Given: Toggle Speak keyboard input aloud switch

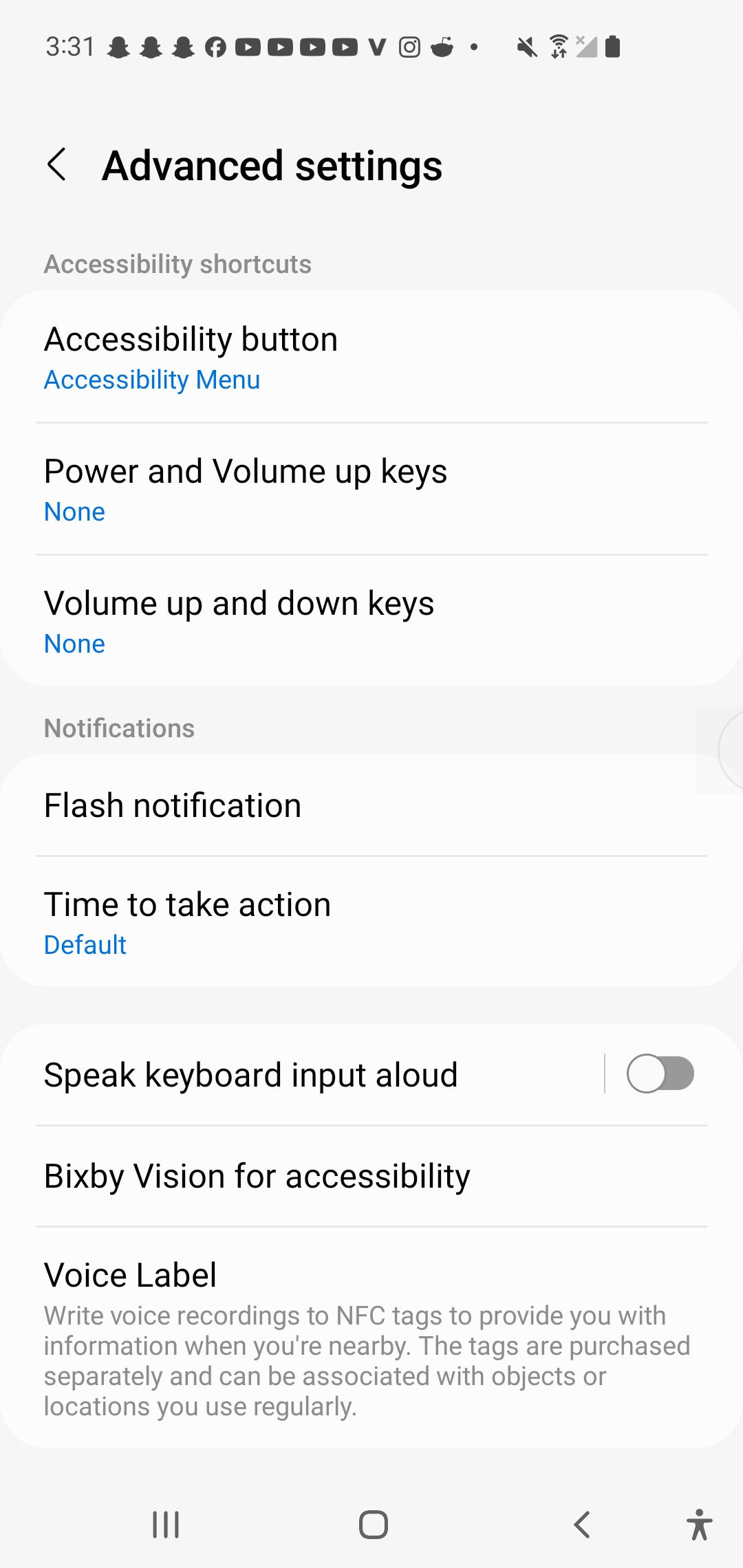Looking at the screenshot, I should (659, 1074).
